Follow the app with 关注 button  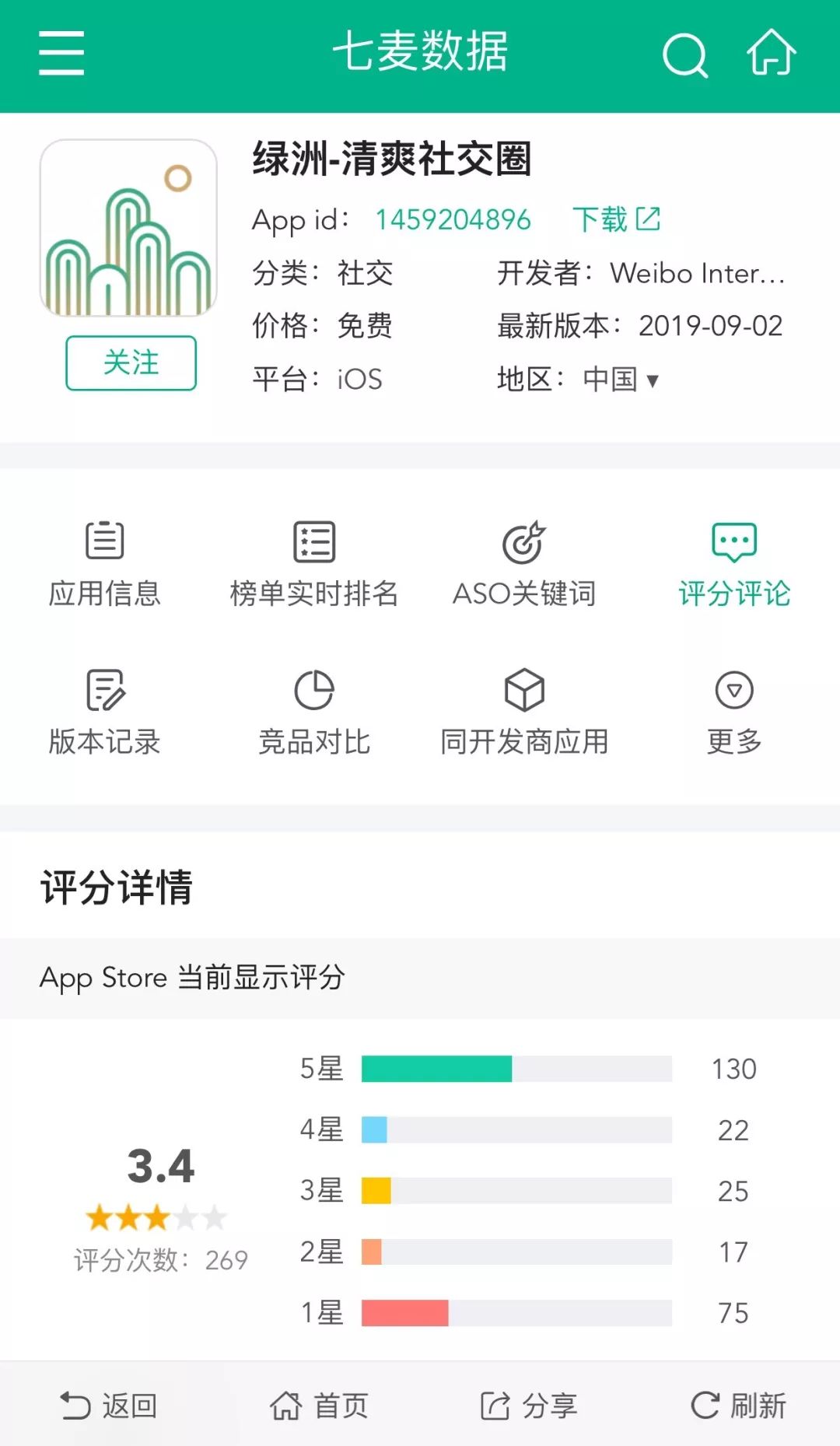(131, 362)
